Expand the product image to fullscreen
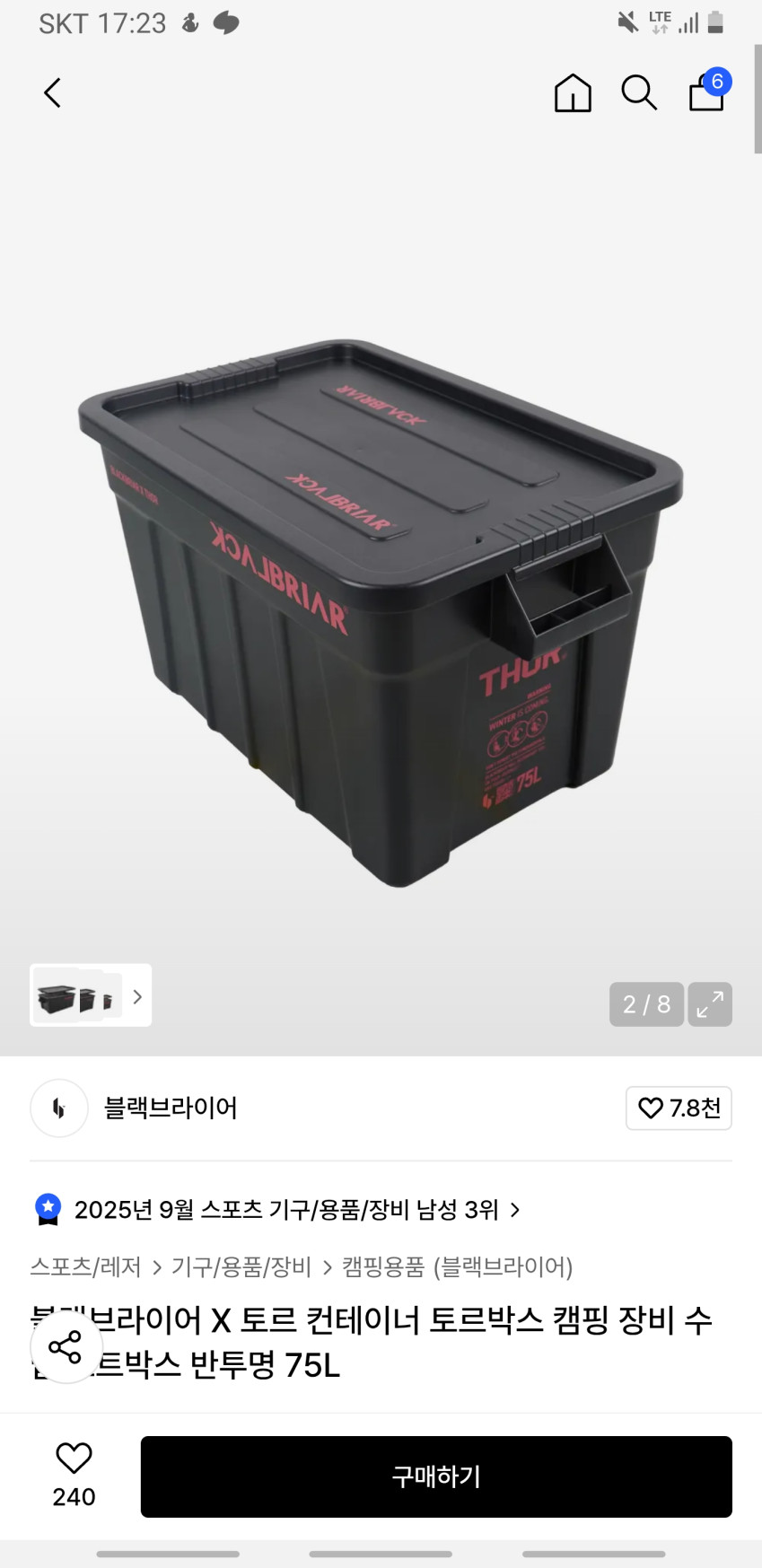This screenshot has width=762, height=1568. [710, 1003]
